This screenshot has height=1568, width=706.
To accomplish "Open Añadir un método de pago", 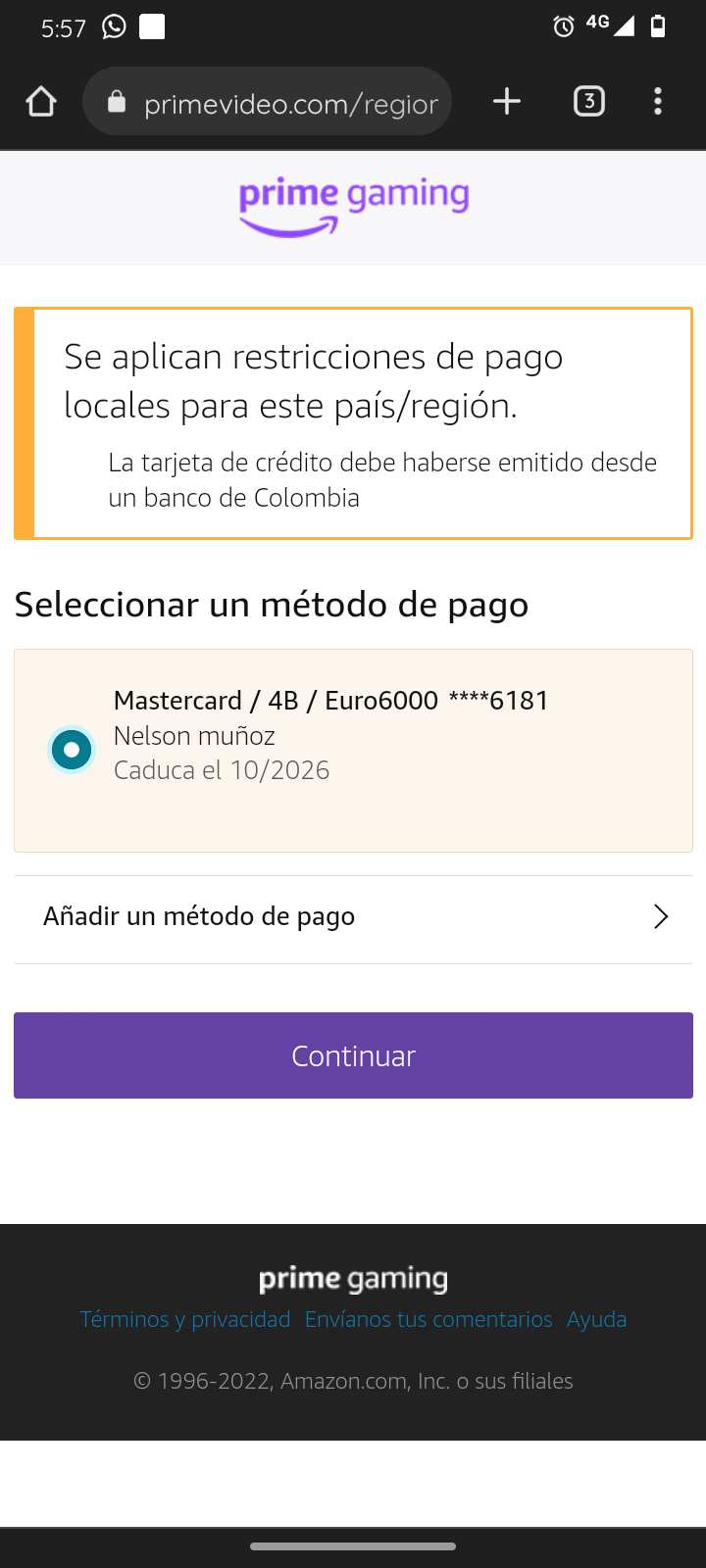I will [x=353, y=916].
